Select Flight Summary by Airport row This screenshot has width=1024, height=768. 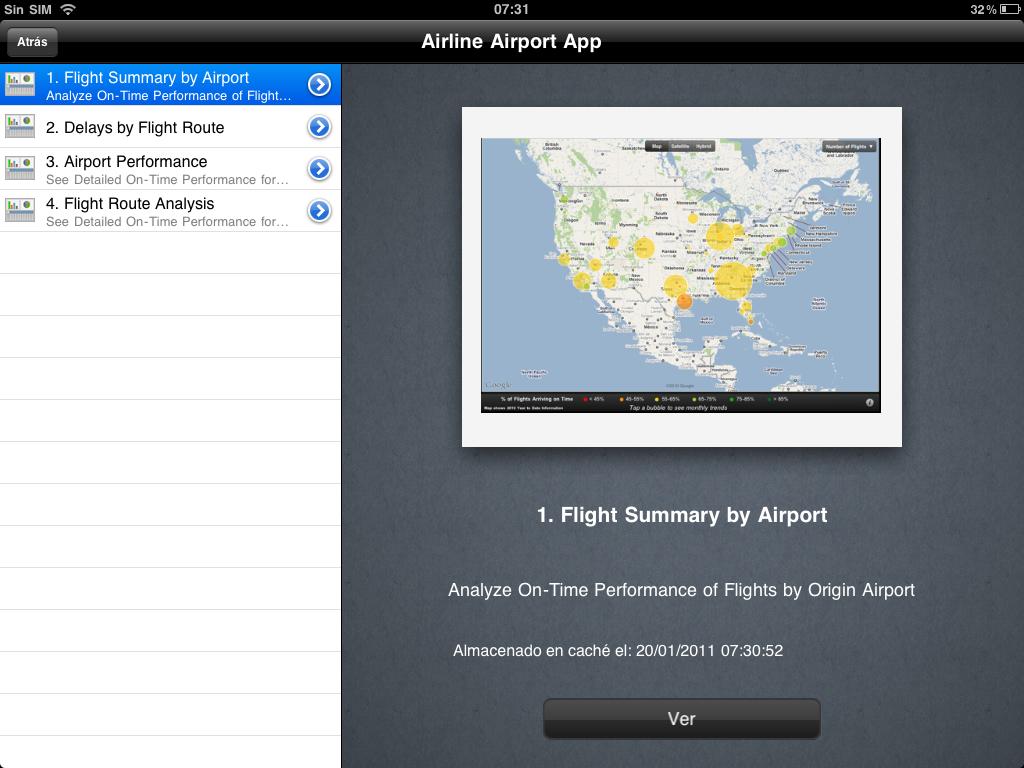pyautogui.click(x=160, y=85)
